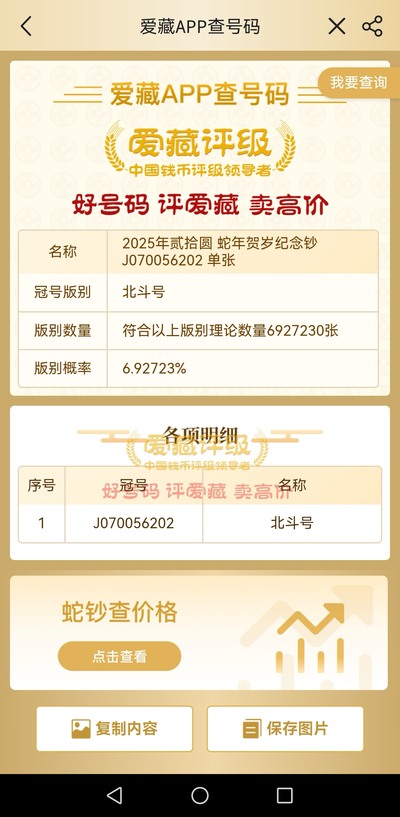Open the 蛇钞查价格 banner card
Image resolution: width=400 pixels, height=817 pixels.
click(x=199, y=633)
